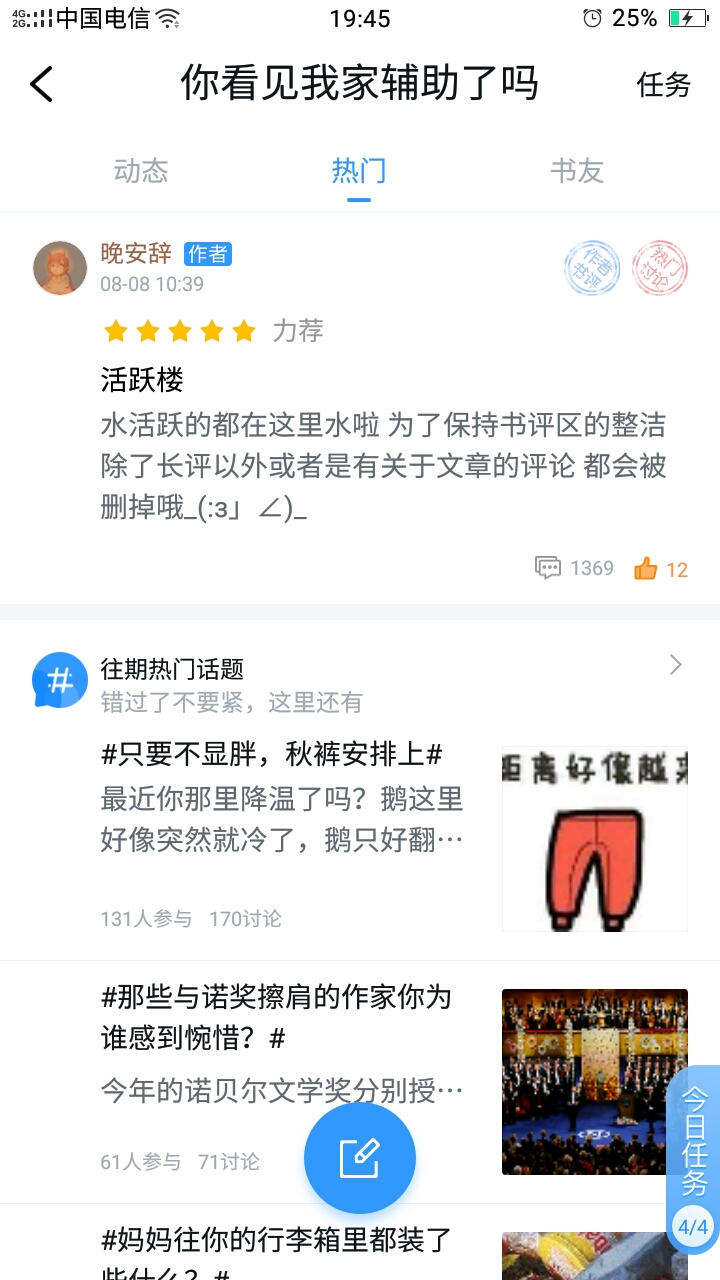View the Nobel ceremony topic image
This screenshot has height=1280, width=720.
594,1081
